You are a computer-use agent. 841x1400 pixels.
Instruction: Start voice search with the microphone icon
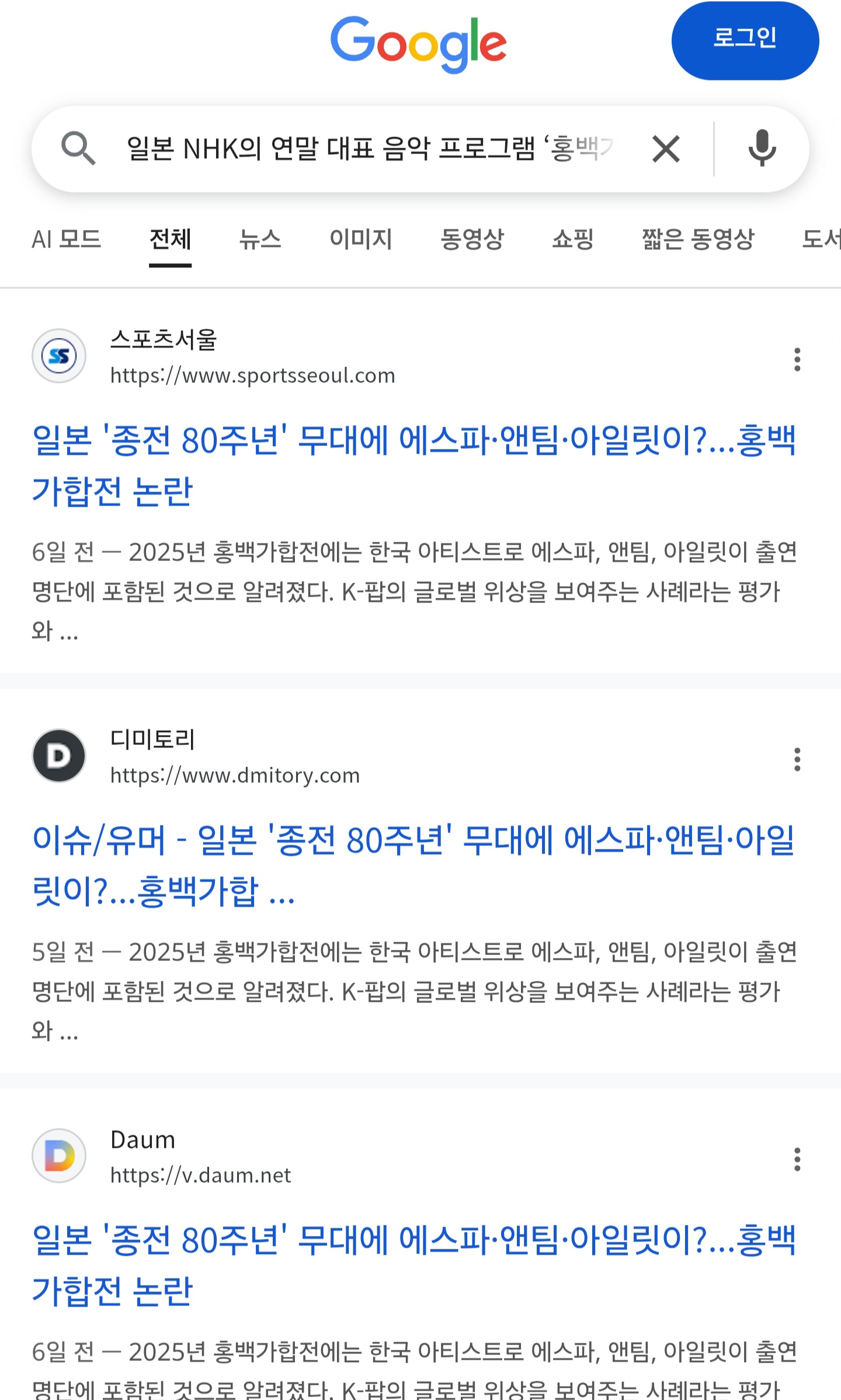coord(761,148)
